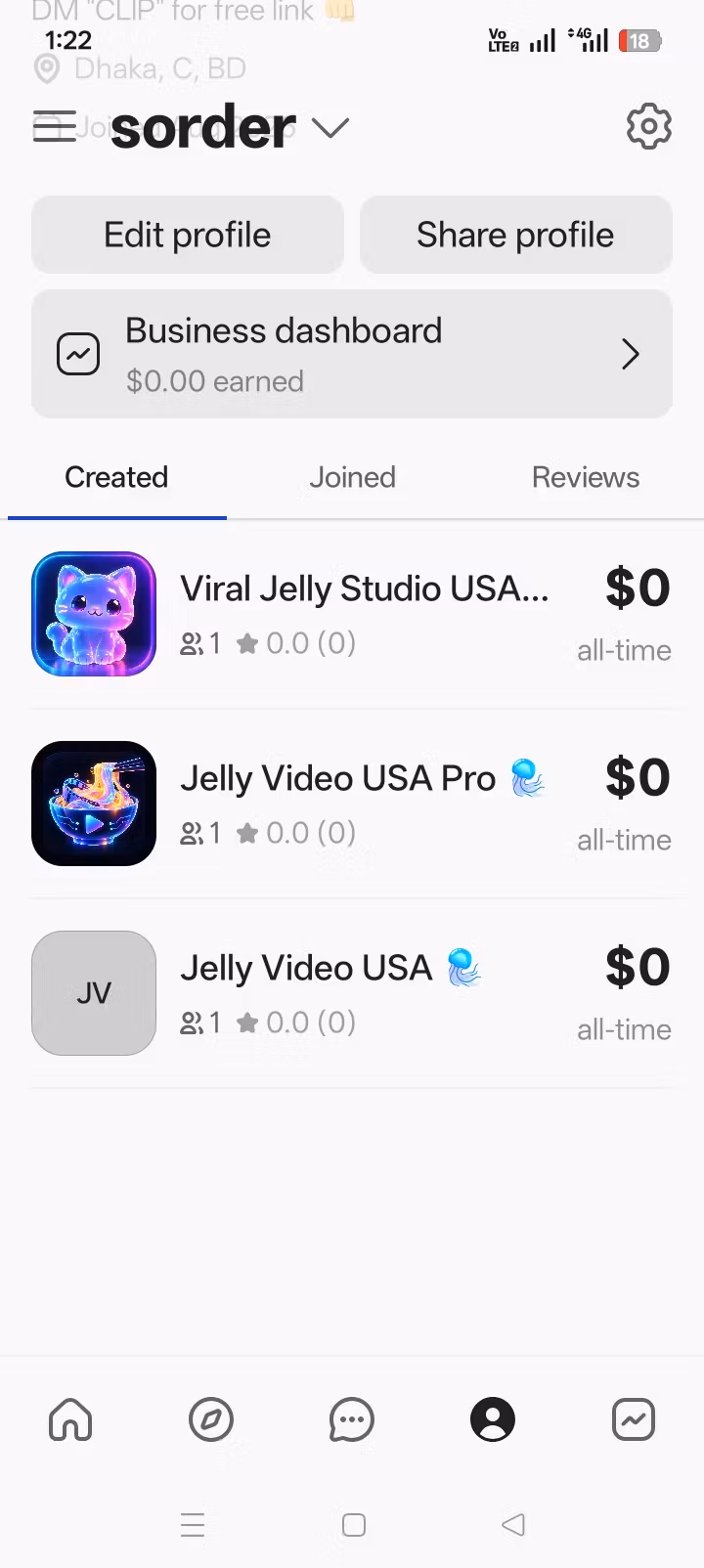The image size is (704, 1568).
Task: Open the Jelly Video USA listing with the JV avatar
Action: pyautogui.click(x=352, y=993)
